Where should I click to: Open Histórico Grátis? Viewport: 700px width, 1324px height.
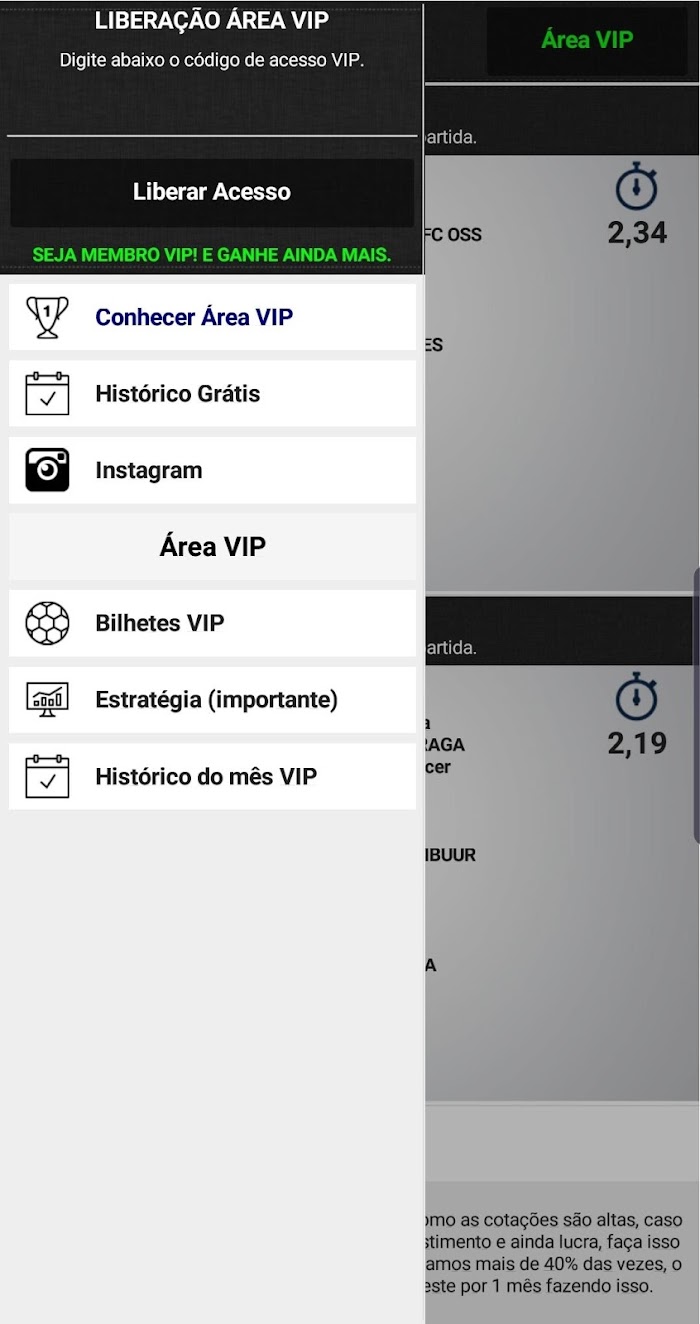(x=212, y=394)
